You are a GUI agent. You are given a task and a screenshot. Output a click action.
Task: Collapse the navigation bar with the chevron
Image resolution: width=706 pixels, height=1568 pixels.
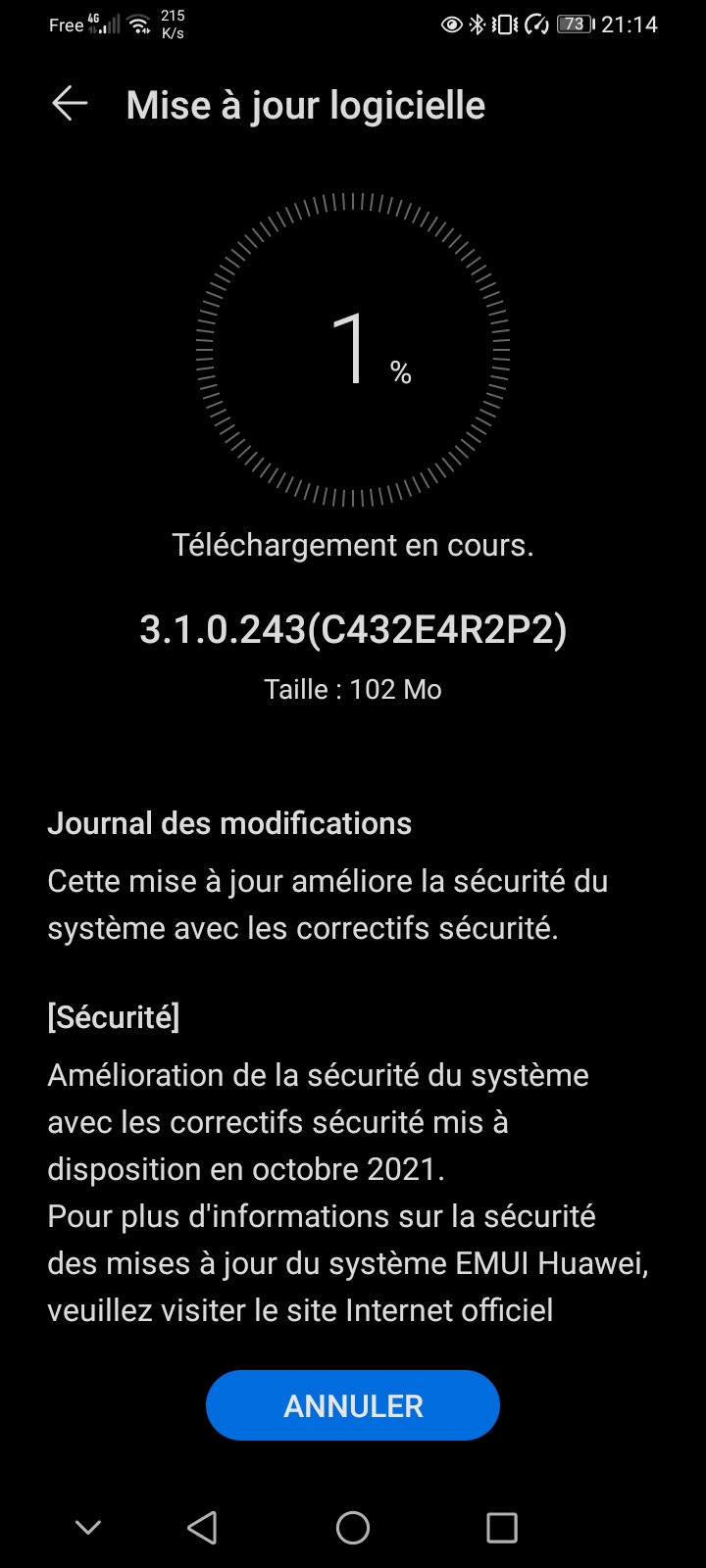click(88, 1527)
